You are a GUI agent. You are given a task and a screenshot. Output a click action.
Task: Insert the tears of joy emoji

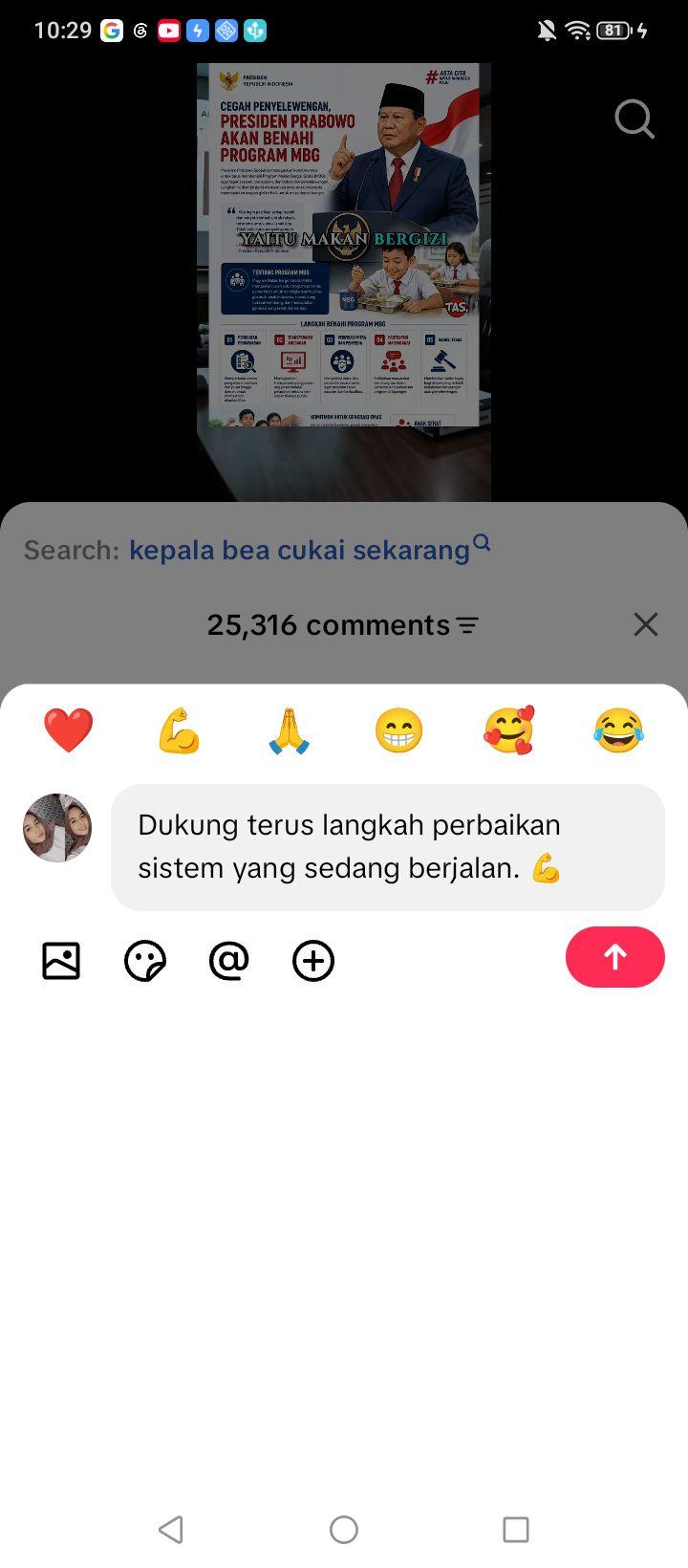618,730
